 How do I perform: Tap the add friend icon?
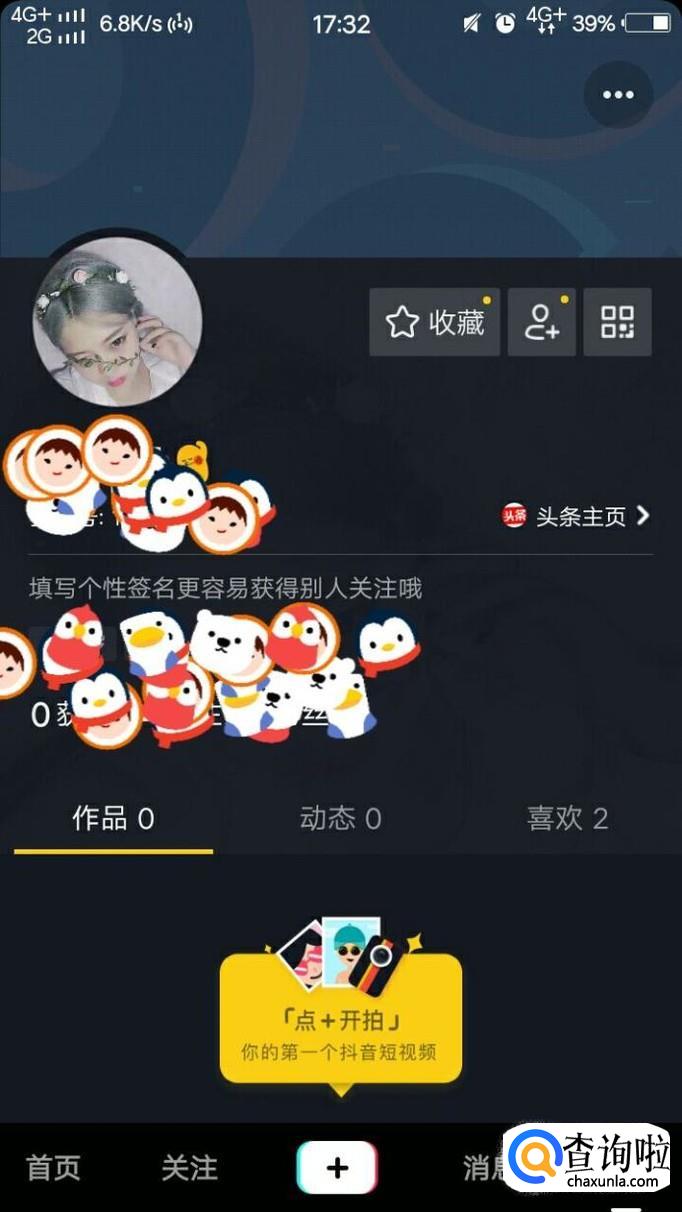542,322
